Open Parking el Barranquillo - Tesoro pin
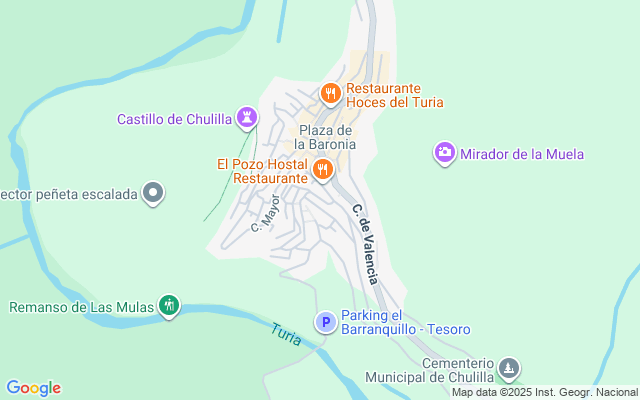This screenshot has width=640, height=400. coord(325,322)
